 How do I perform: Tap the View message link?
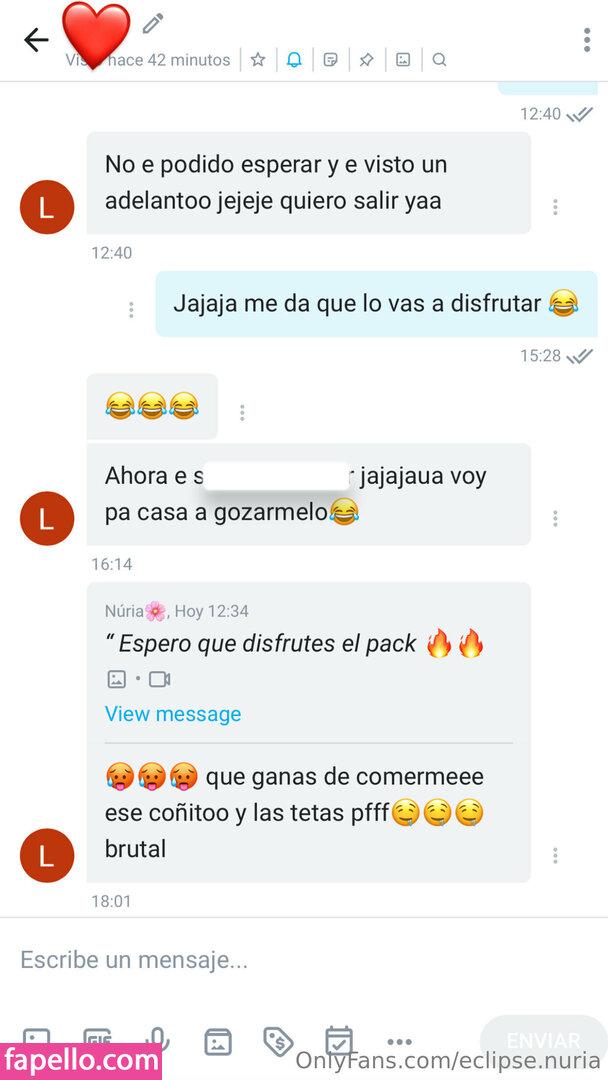click(173, 714)
